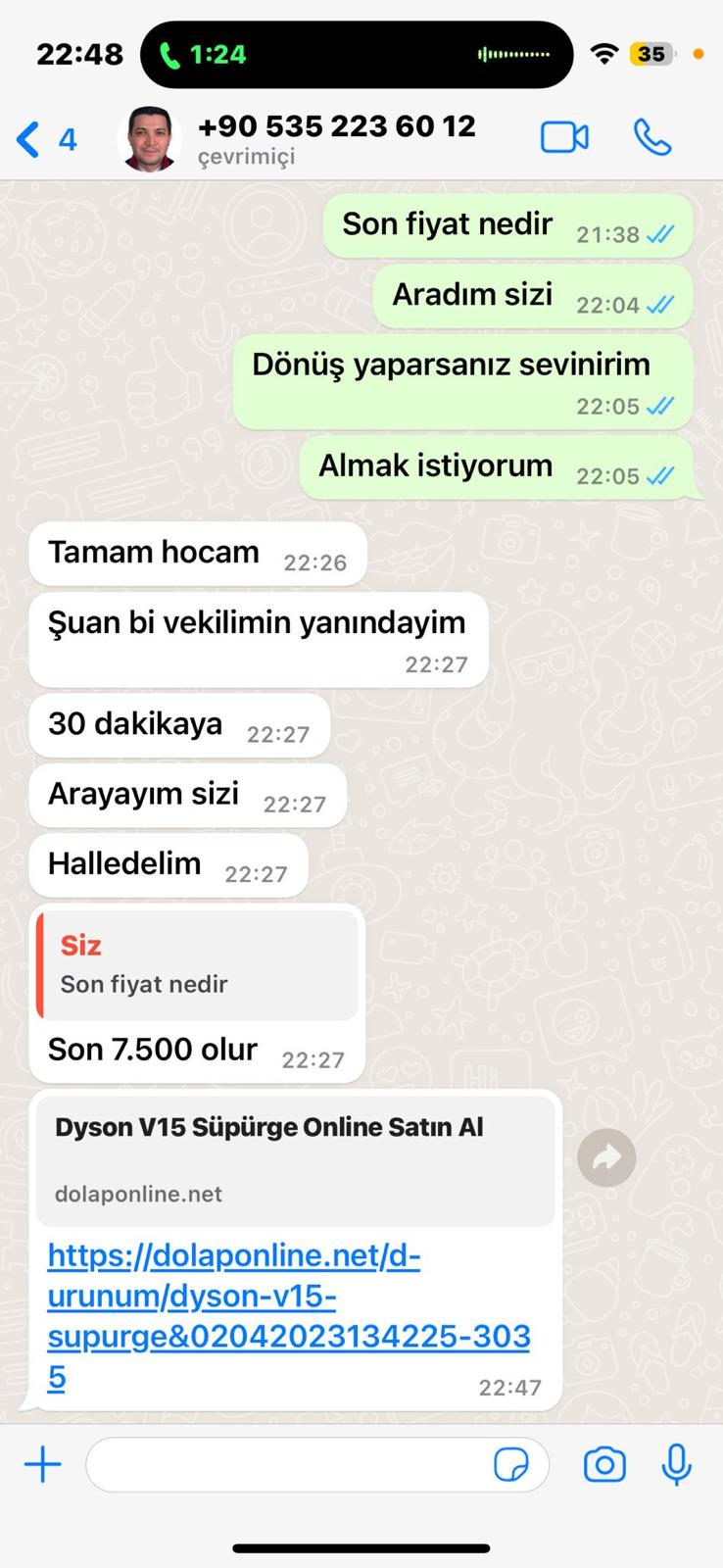Open the sticker picker
This screenshot has height=1568, width=723.
[x=511, y=1465]
